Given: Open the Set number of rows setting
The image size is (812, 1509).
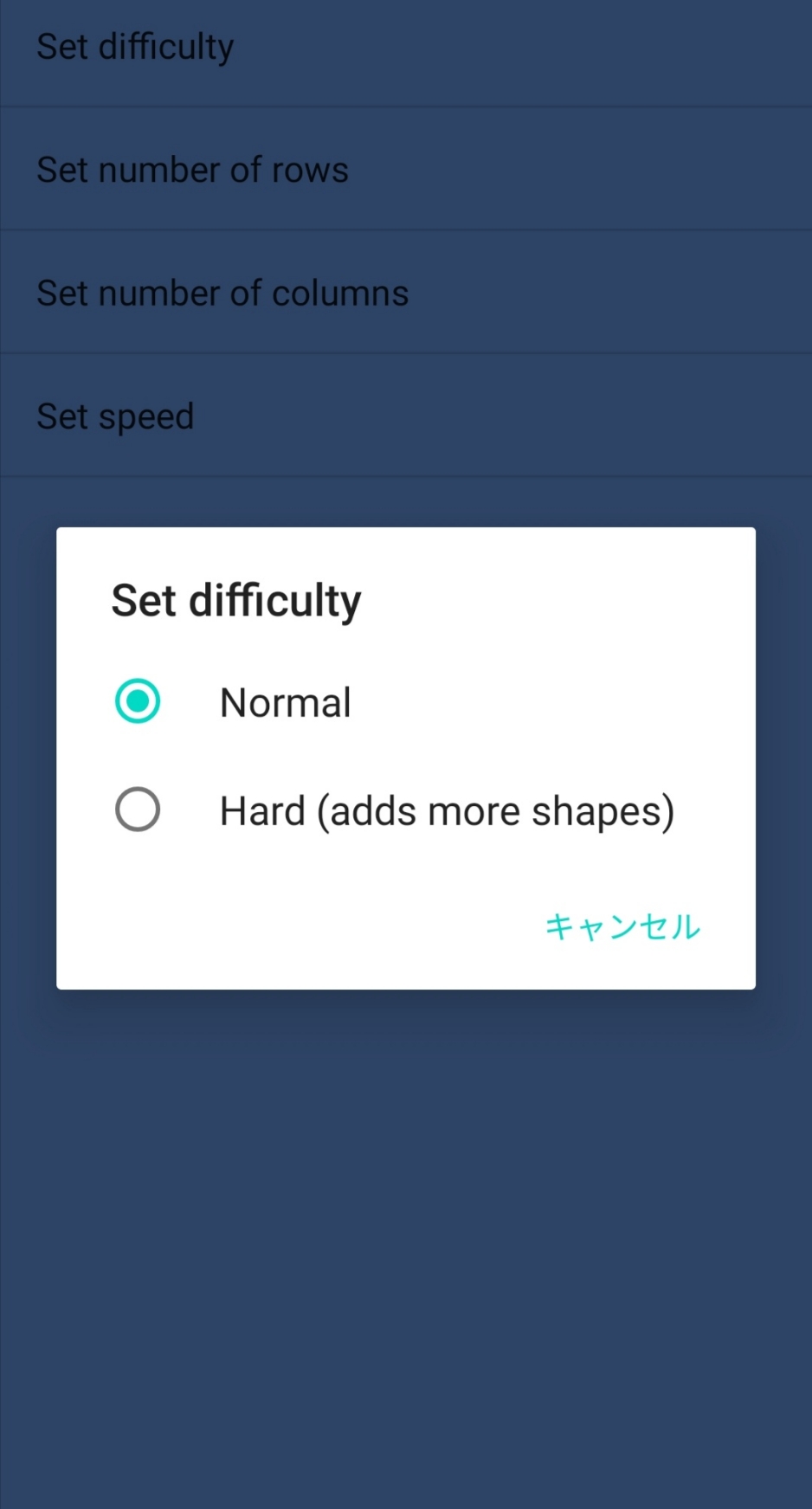Looking at the screenshot, I should (192, 170).
